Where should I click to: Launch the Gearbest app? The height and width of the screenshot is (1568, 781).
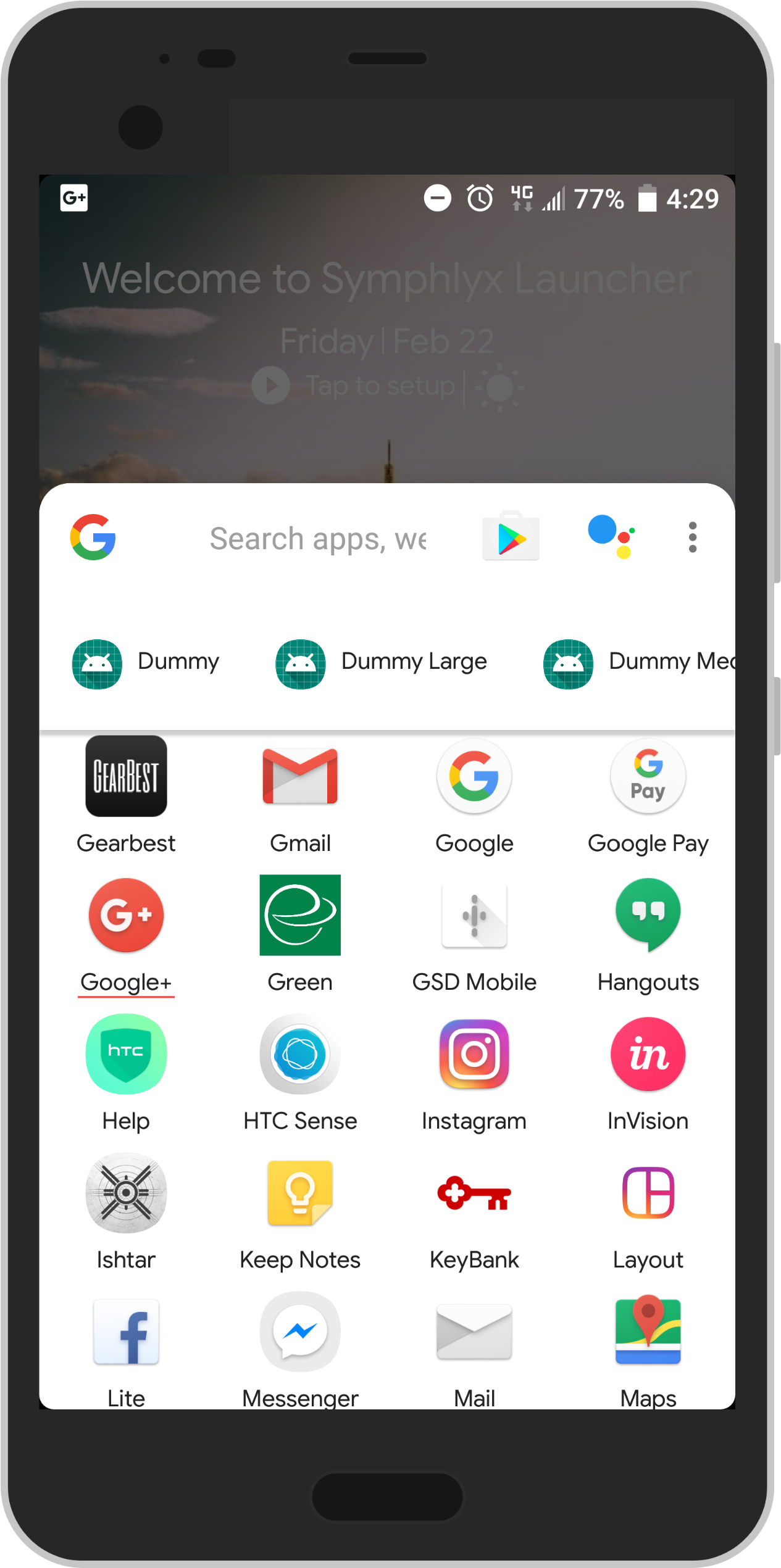[126, 776]
